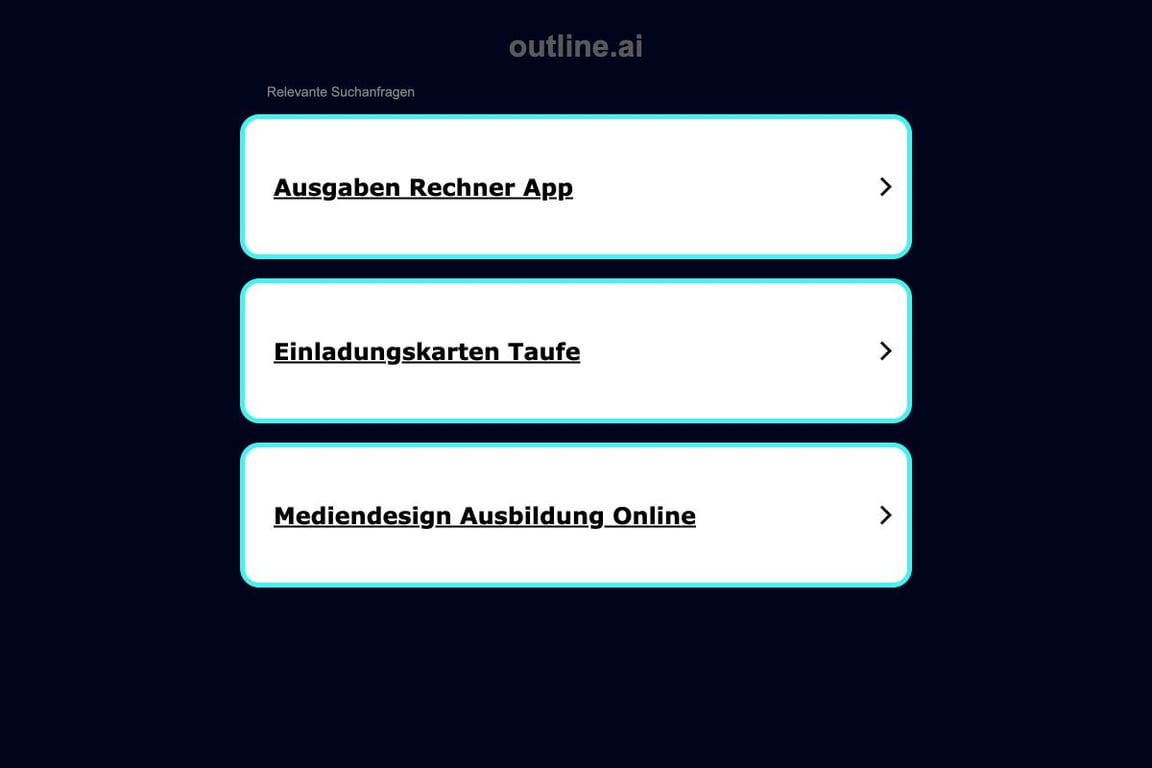Image resolution: width=1152 pixels, height=768 pixels.
Task: Select the Einladungskarten Taufe search result
Action: tap(427, 352)
